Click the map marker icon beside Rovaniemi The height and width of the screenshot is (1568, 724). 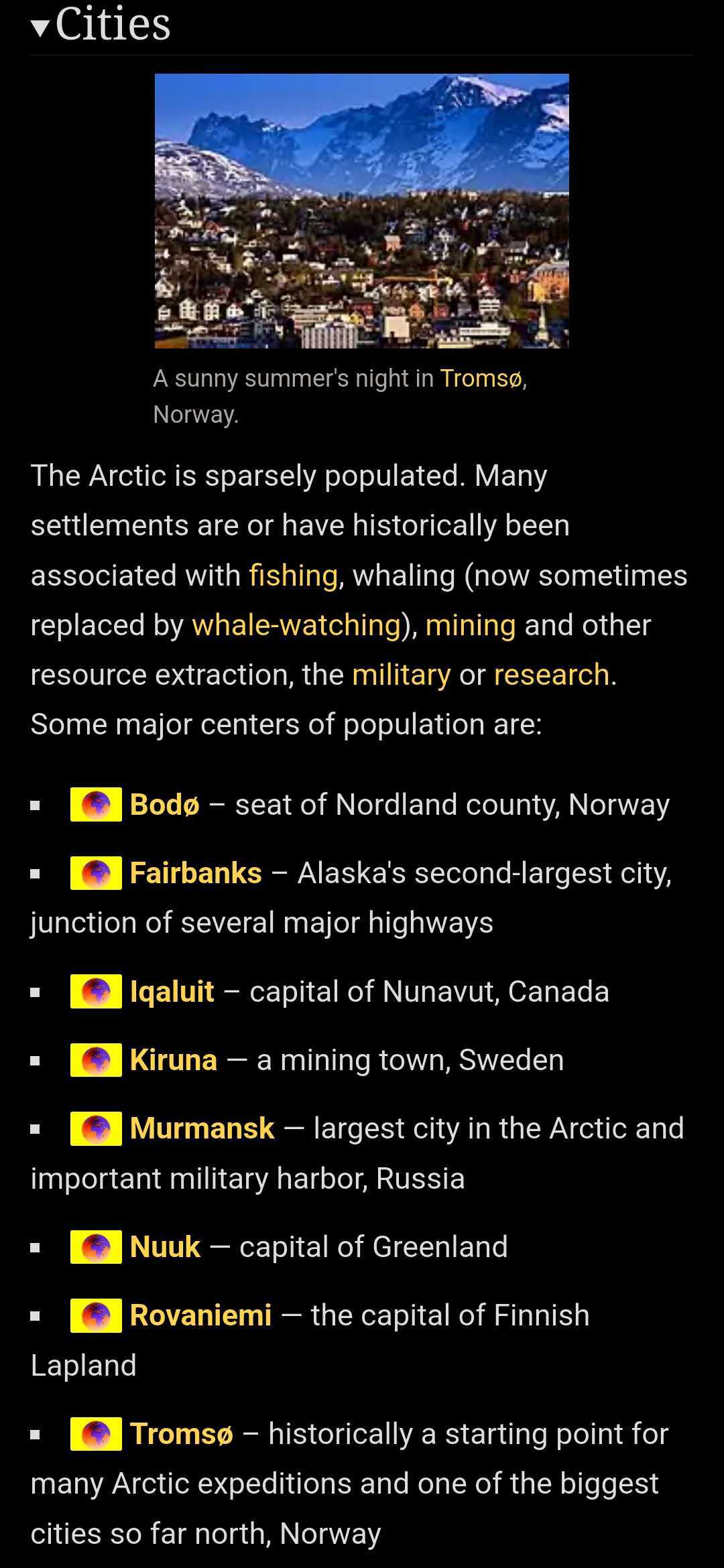point(96,1315)
